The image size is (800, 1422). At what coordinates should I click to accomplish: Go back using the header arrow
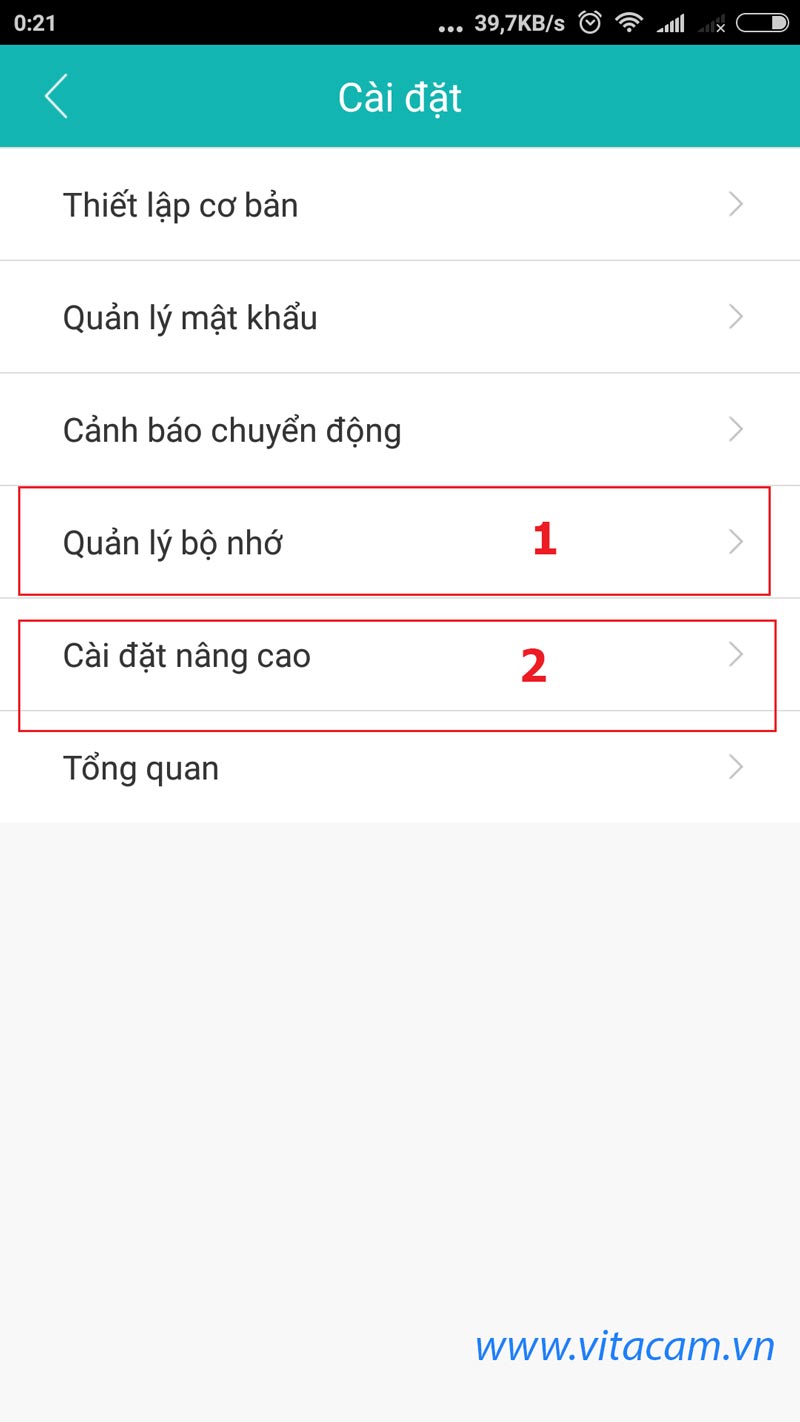56,97
